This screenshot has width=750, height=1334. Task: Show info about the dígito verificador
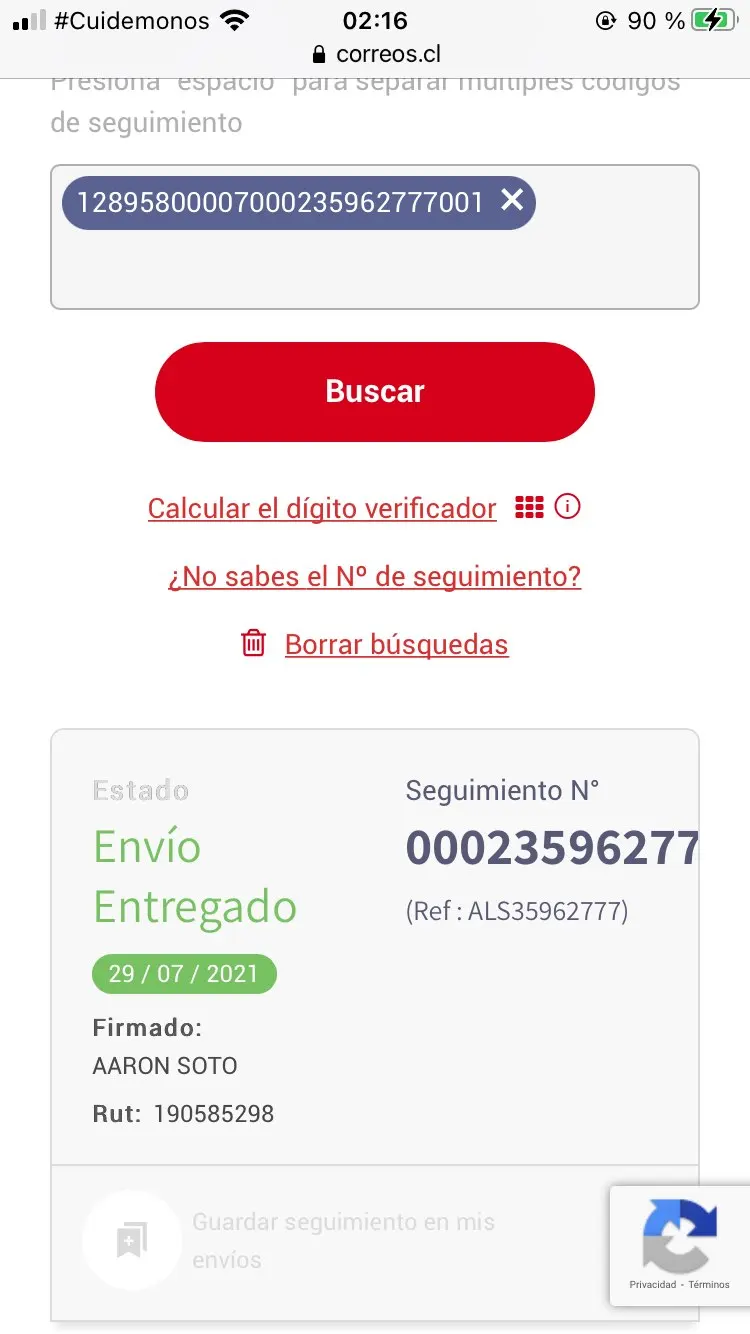(x=567, y=507)
